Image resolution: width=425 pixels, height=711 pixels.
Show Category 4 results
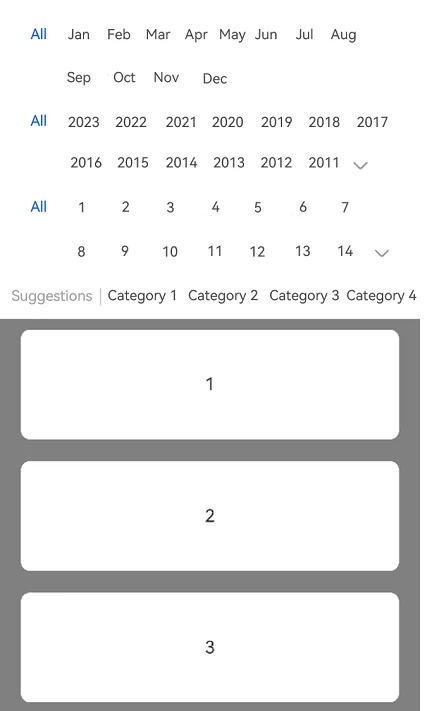click(x=381, y=296)
